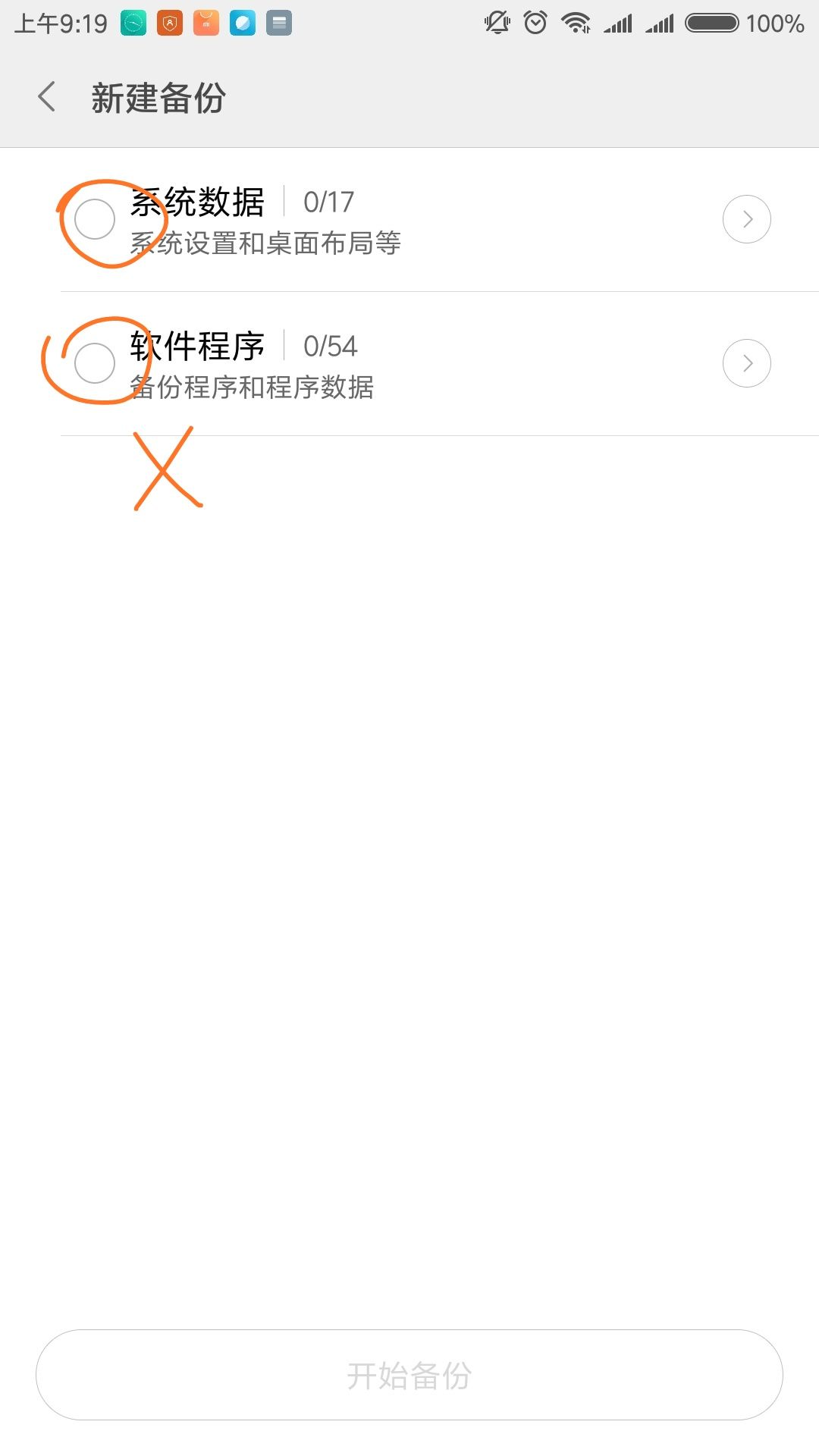This screenshot has height=1456, width=819.
Task: Tap the Mi Store icon in the status bar
Action: coord(206,23)
